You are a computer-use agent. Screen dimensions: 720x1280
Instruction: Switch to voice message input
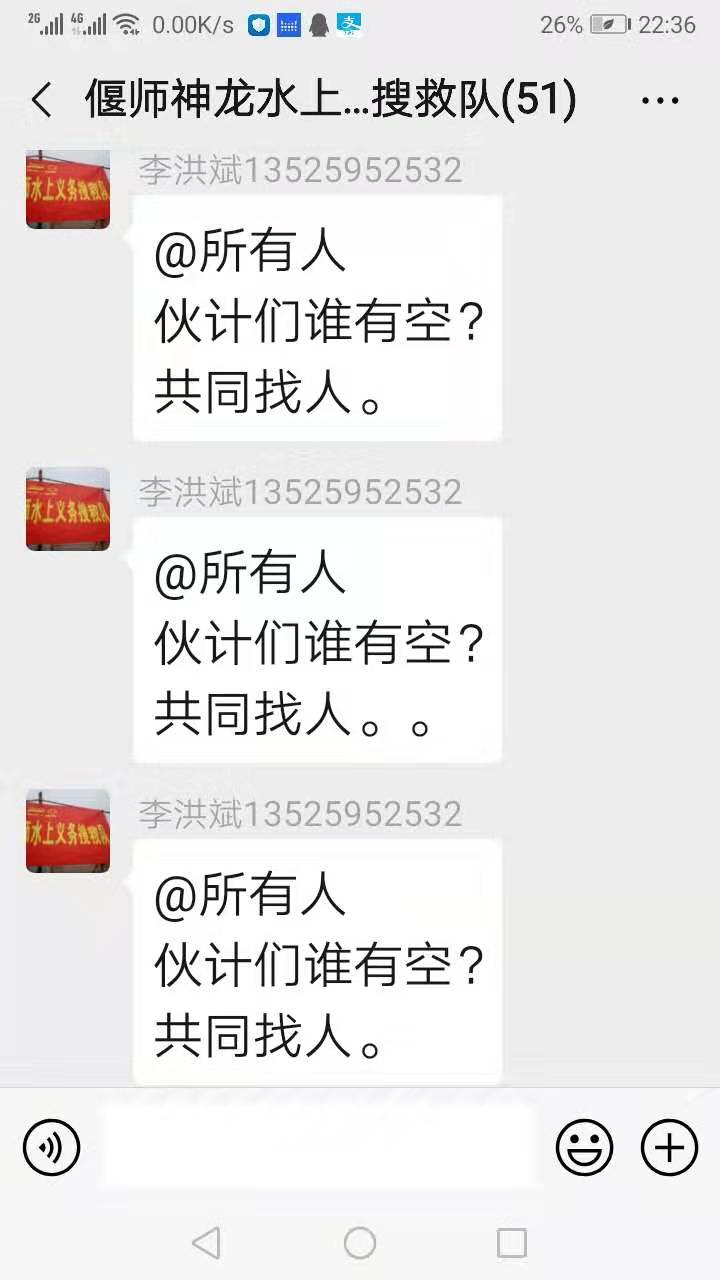pos(51,1146)
